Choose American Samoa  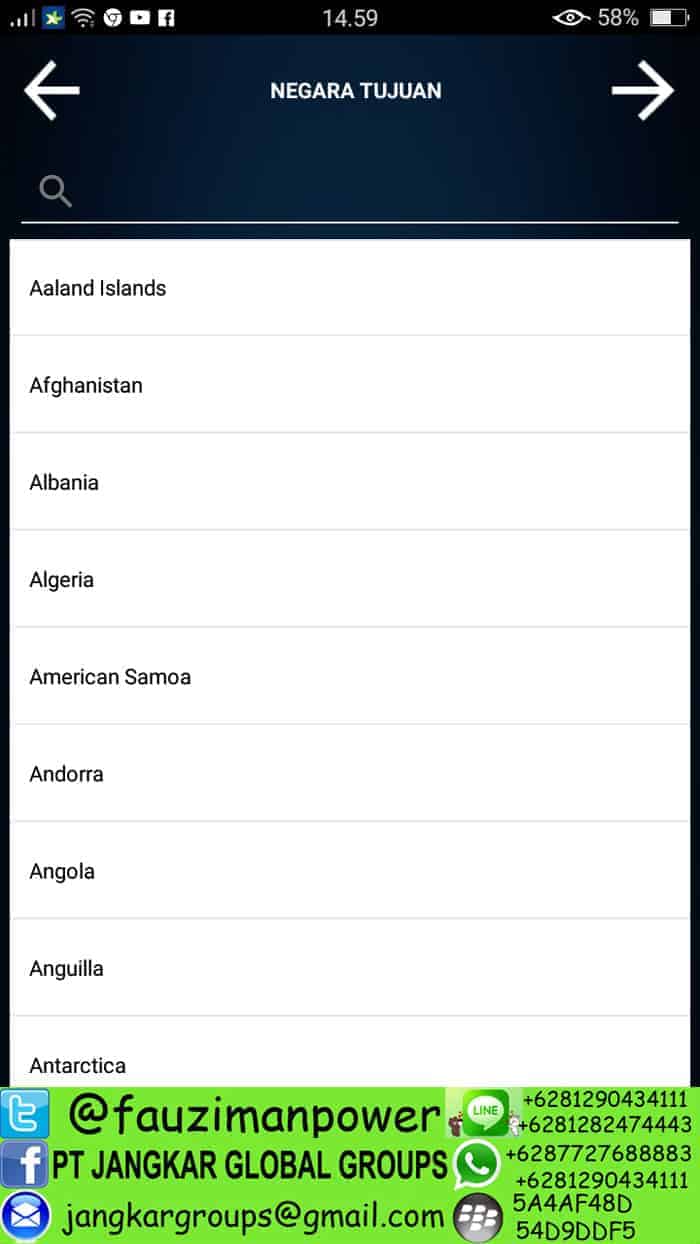(x=350, y=676)
